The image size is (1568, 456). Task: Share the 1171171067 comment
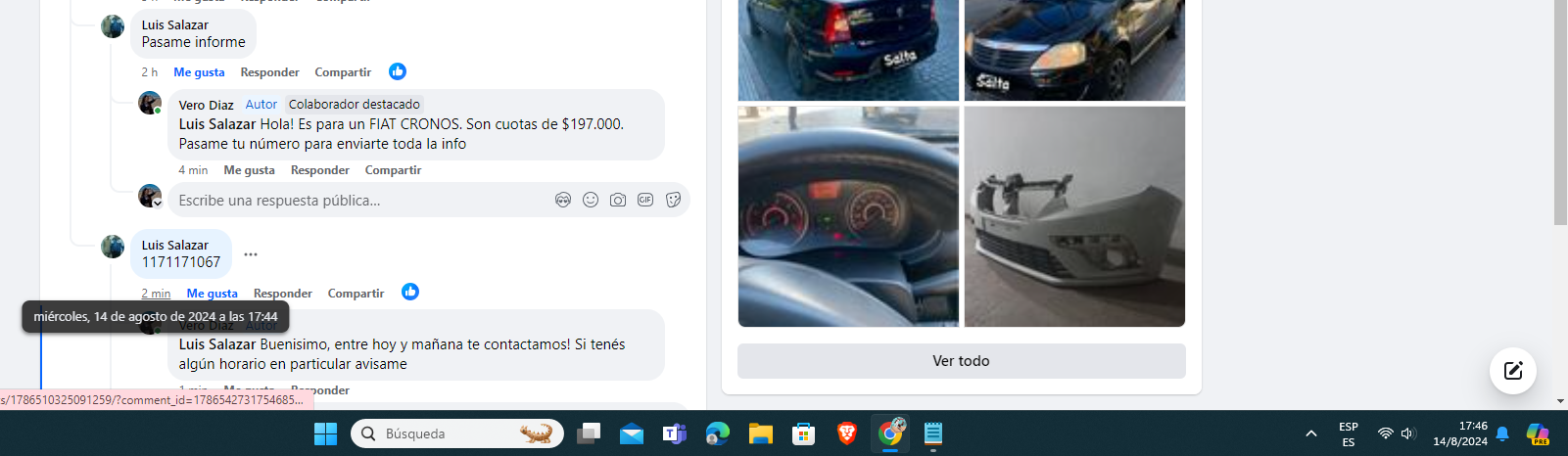coord(356,294)
